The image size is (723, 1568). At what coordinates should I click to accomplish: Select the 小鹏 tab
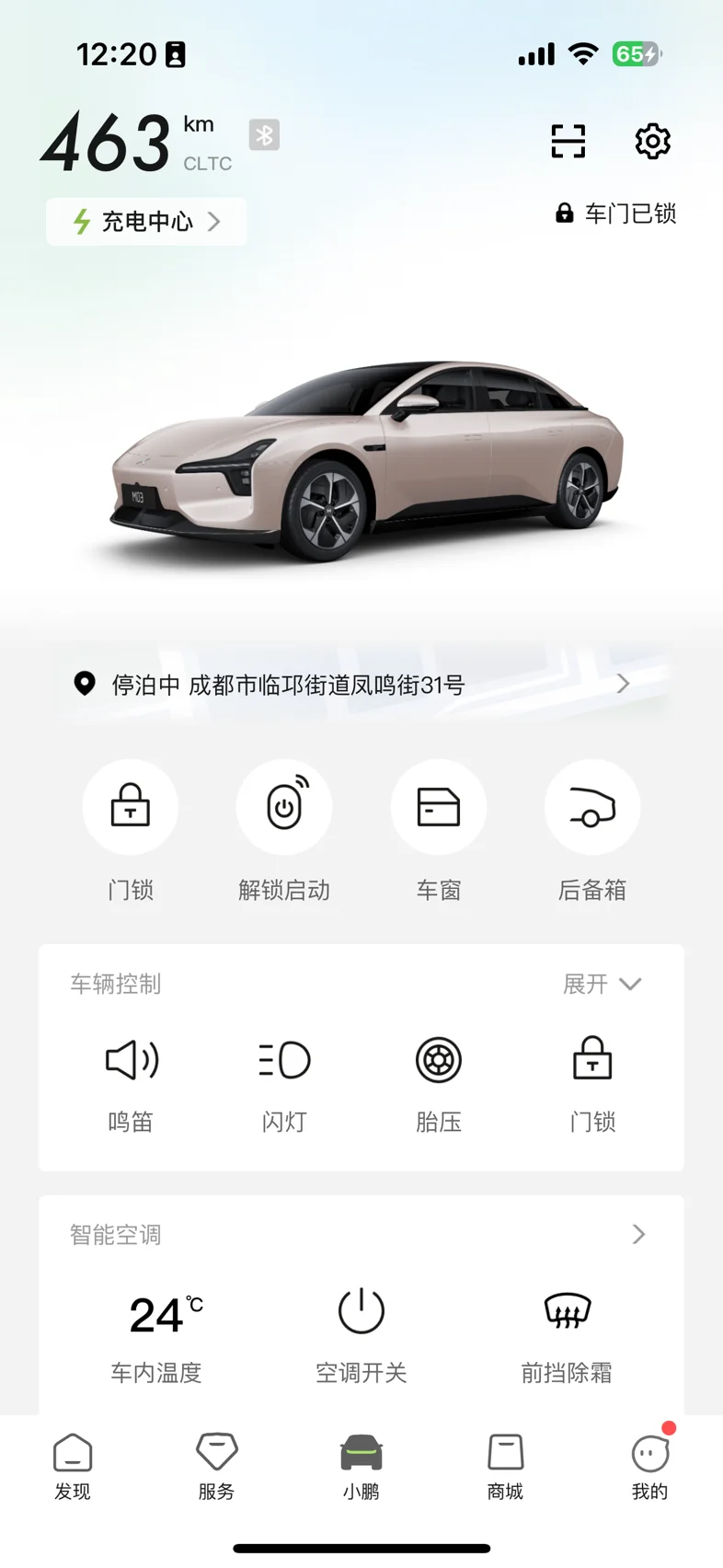[x=361, y=1467]
